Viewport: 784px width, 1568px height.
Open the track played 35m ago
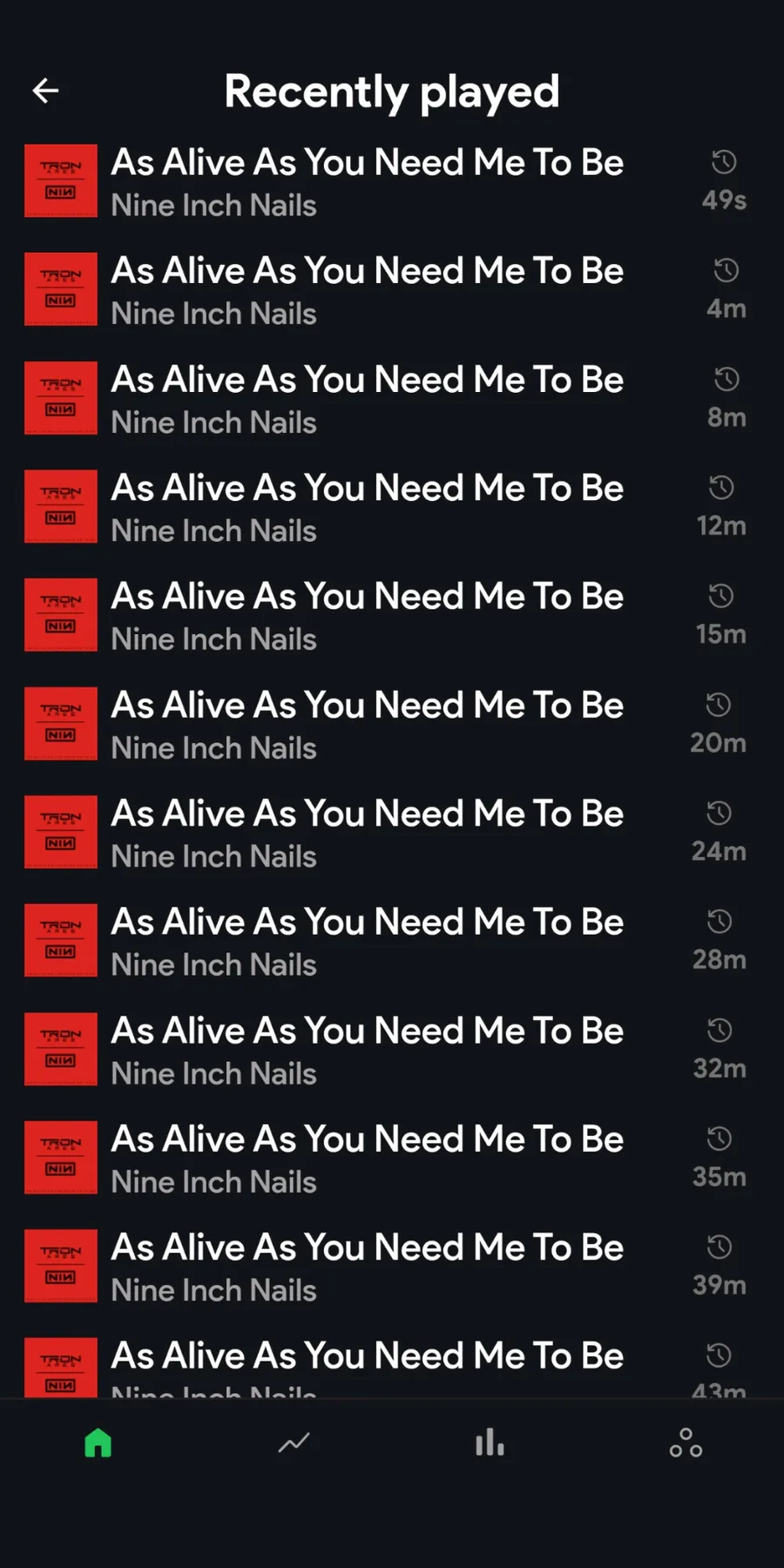pos(392,1158)
